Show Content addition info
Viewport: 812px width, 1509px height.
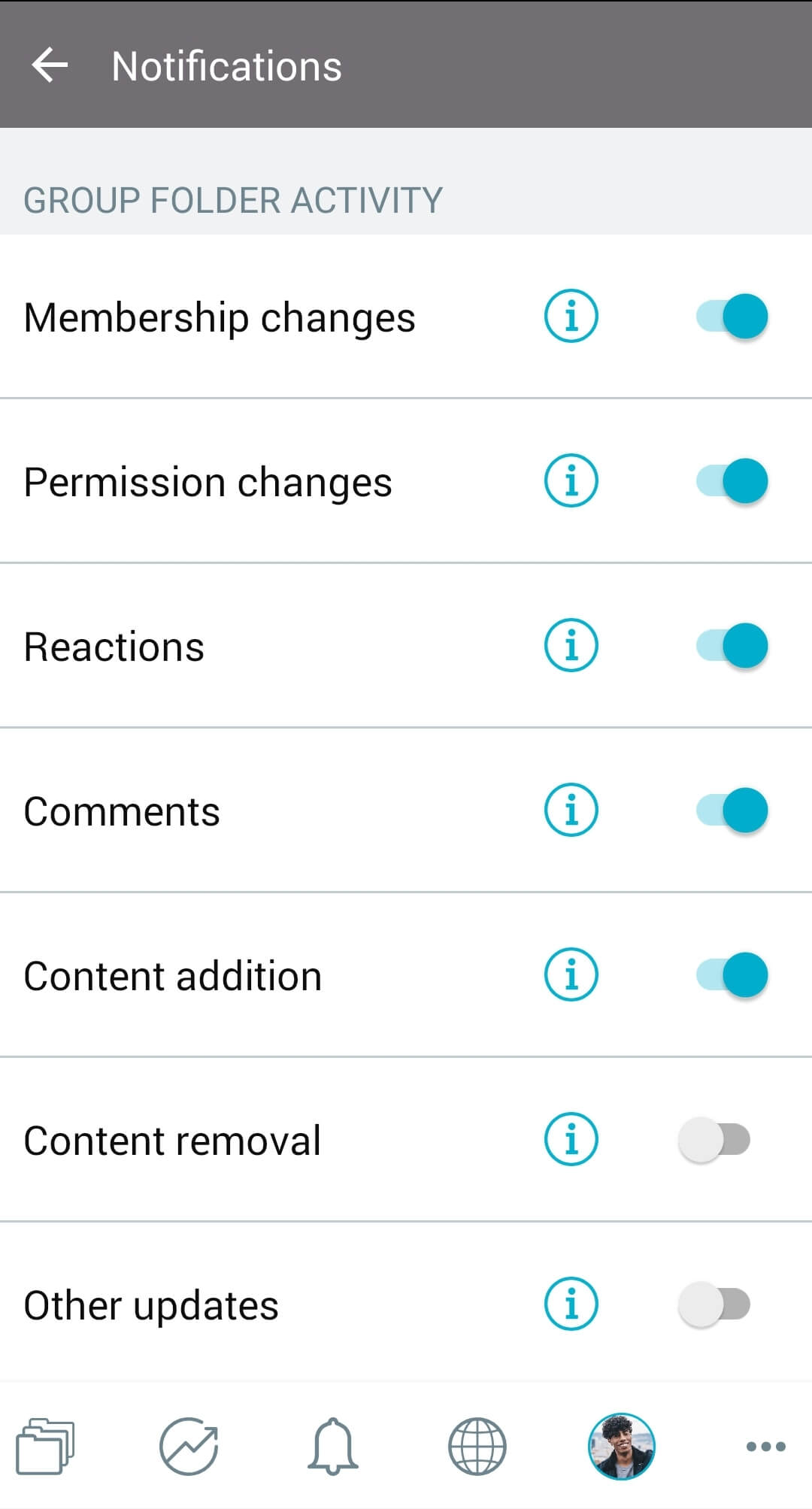pyautogui.click(x=571, y=974)
